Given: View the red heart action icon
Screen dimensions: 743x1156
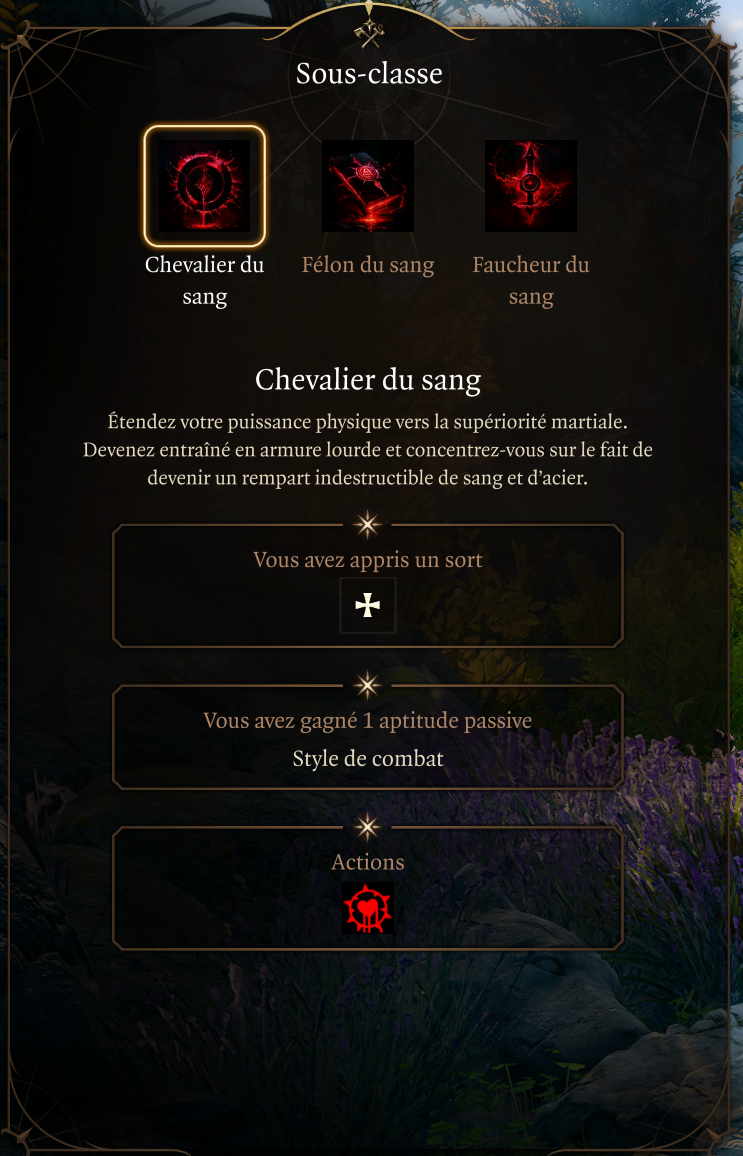Looking at the screenshot, I should 368,908.
